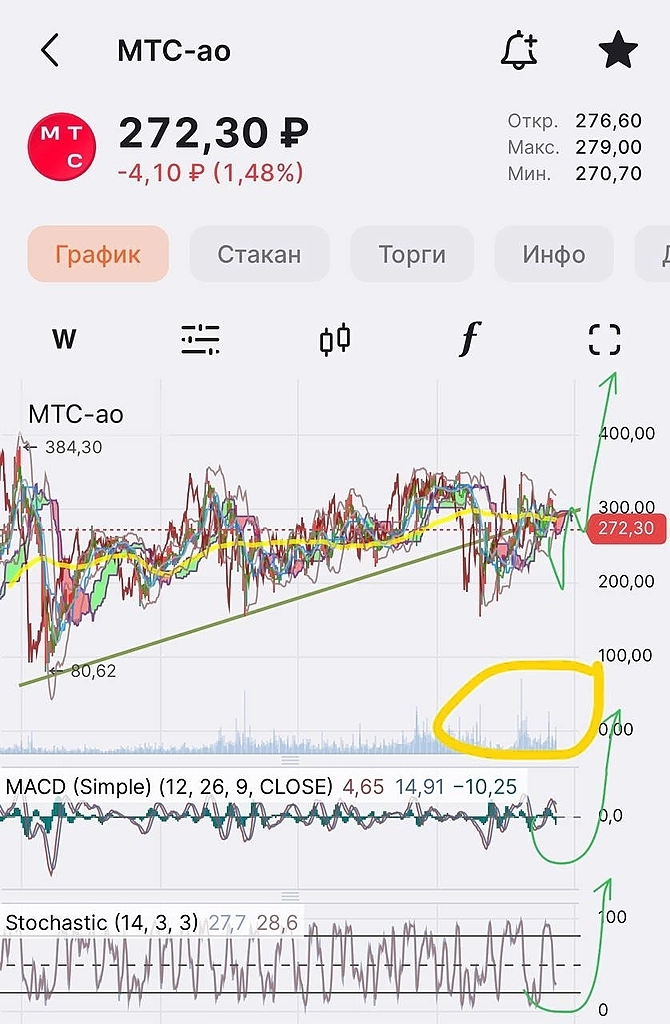Change the W chart timeframe
This screenshot has width=670, height=1024.
[64, 340]
